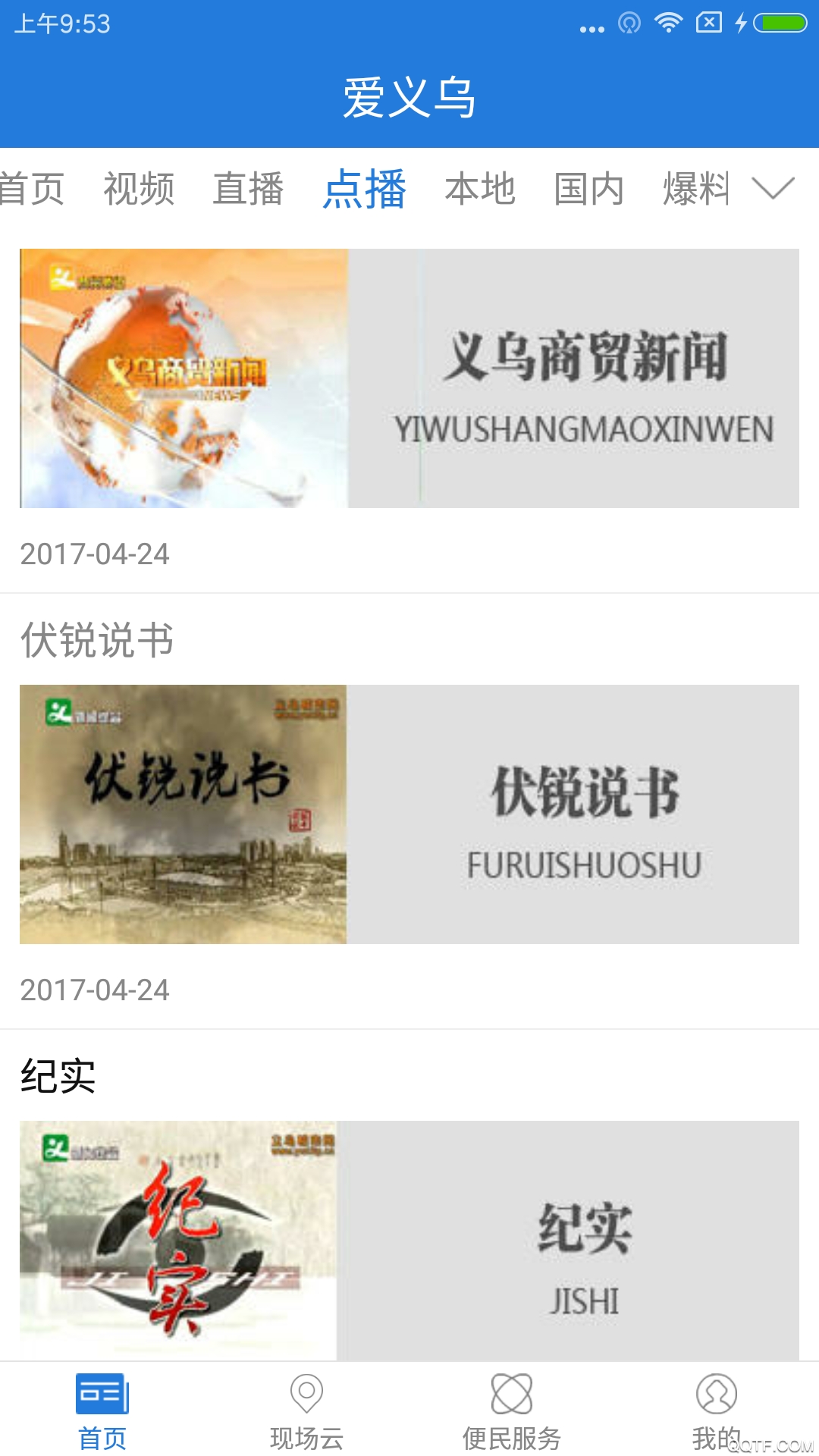Select the 点播 tab
This screenshot has width=819, height=1456.
[x=365, y=190]
